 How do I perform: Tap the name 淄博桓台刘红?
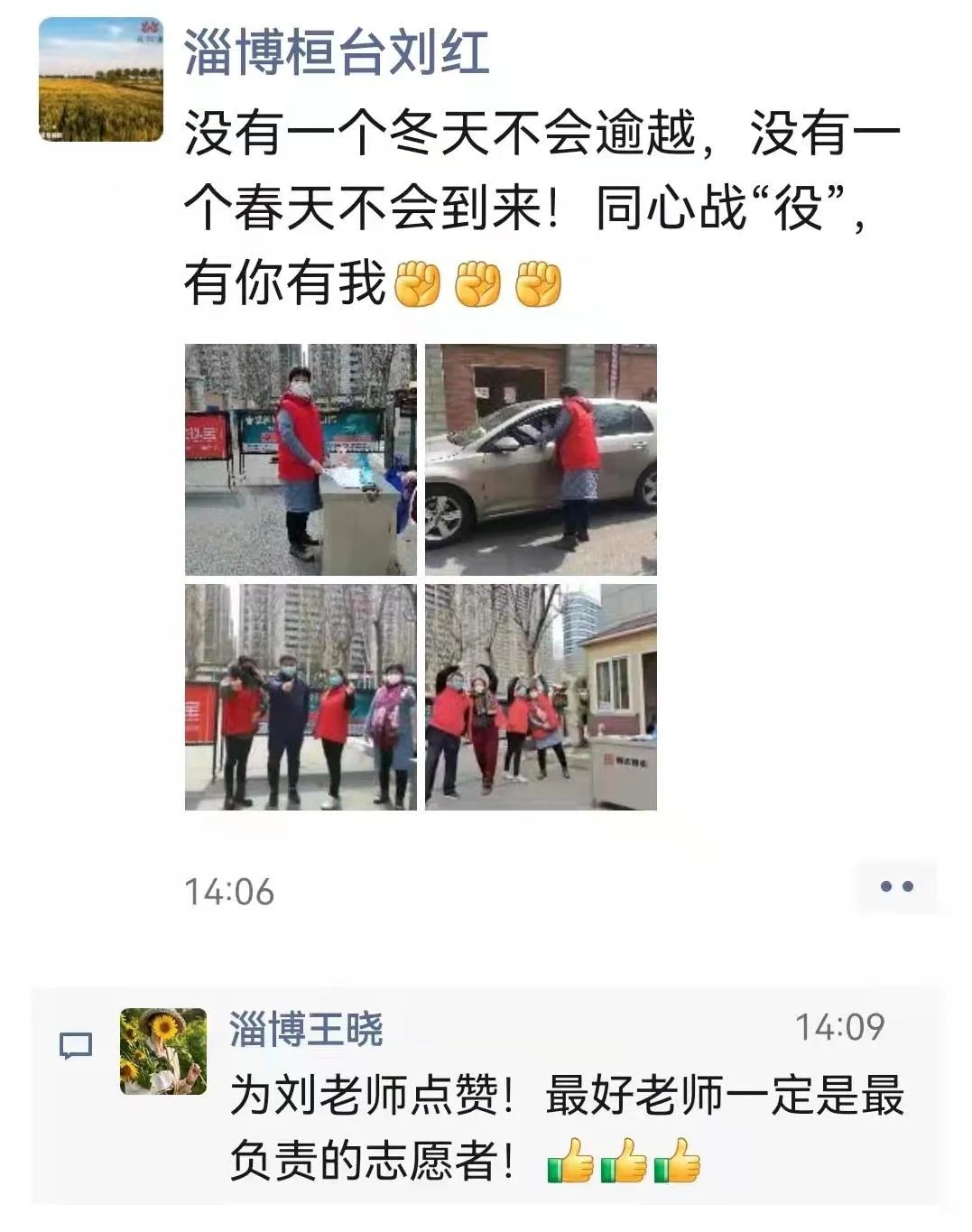337,52
